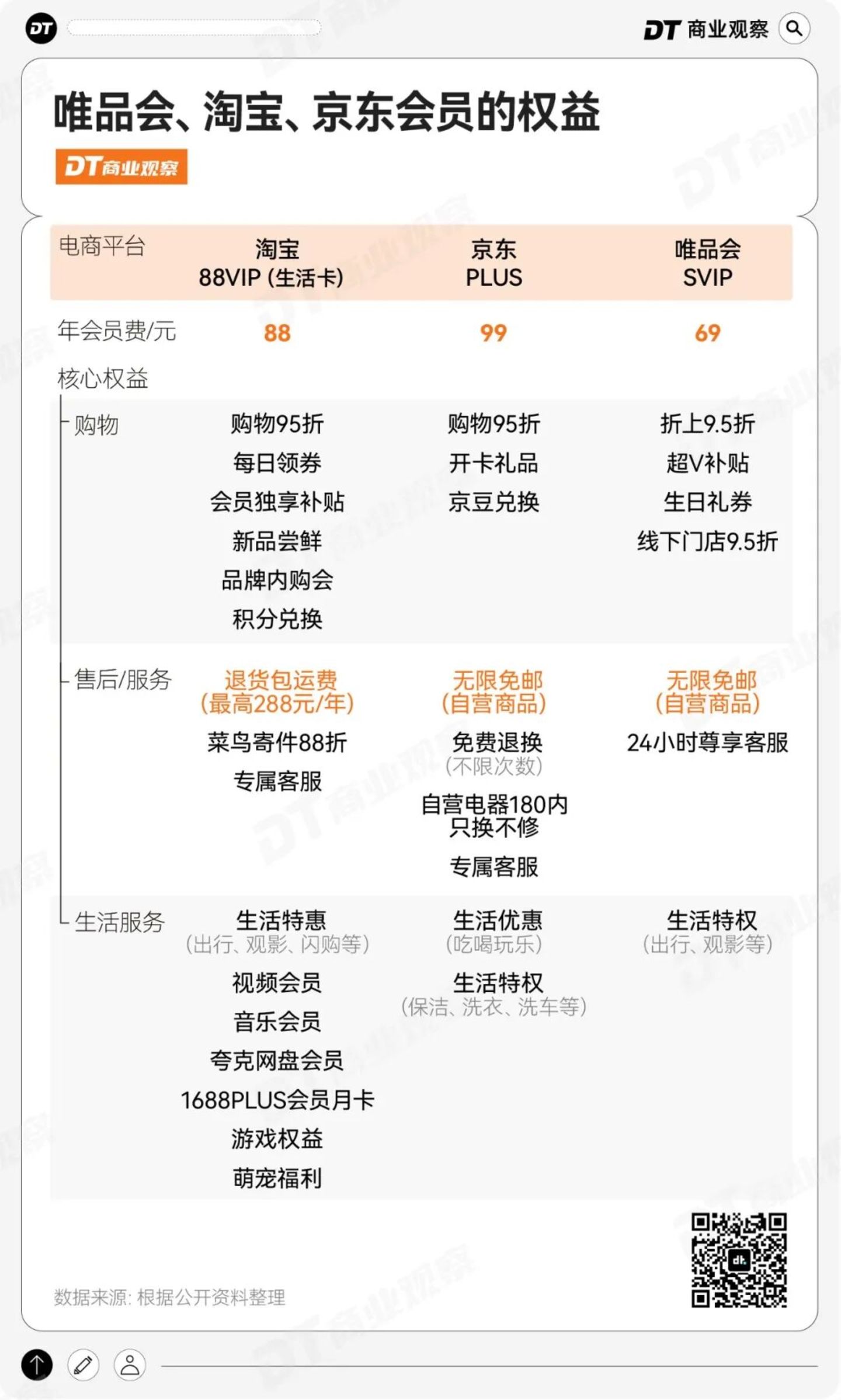Viewport: 841px width, 1400px height.
Task: Click the DT circular logo at top left
Action: pos(40,26)
